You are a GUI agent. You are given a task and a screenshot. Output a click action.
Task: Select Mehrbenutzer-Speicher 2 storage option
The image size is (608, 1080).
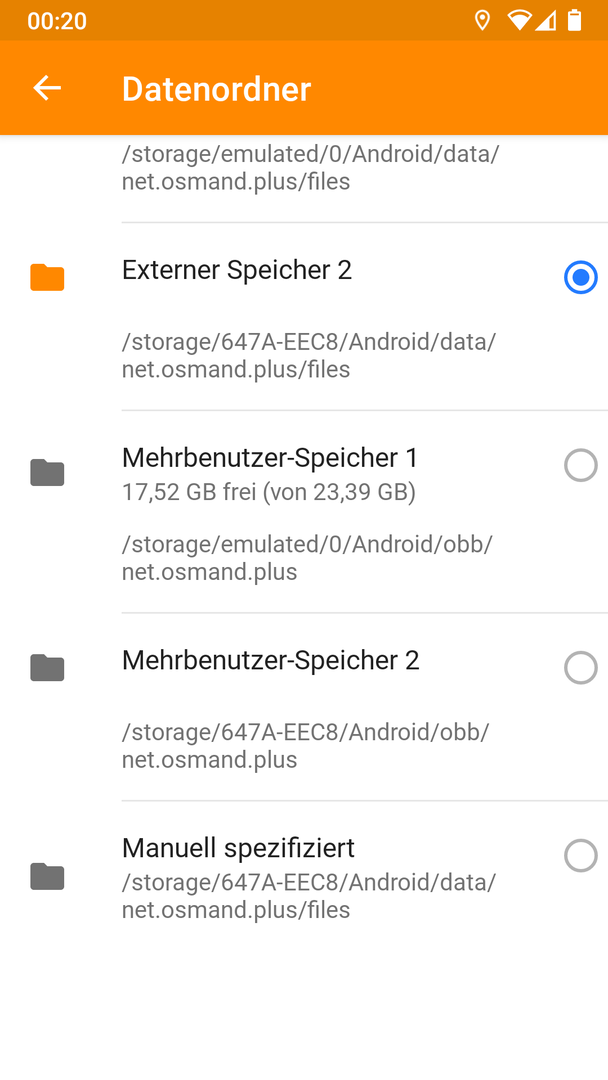[304, 707]
